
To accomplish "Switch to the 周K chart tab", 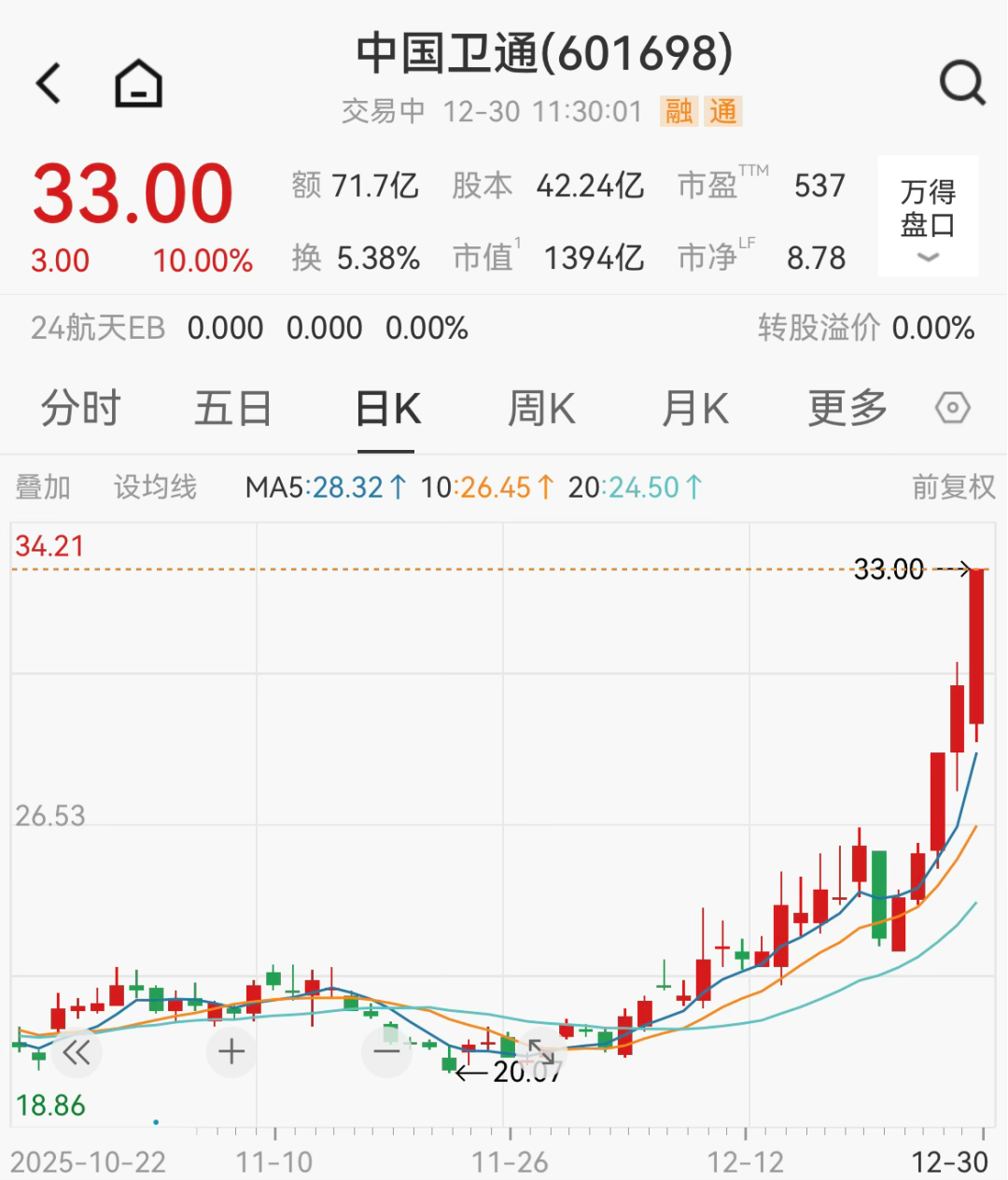I will pyautogui.click(x=541, y=409).
